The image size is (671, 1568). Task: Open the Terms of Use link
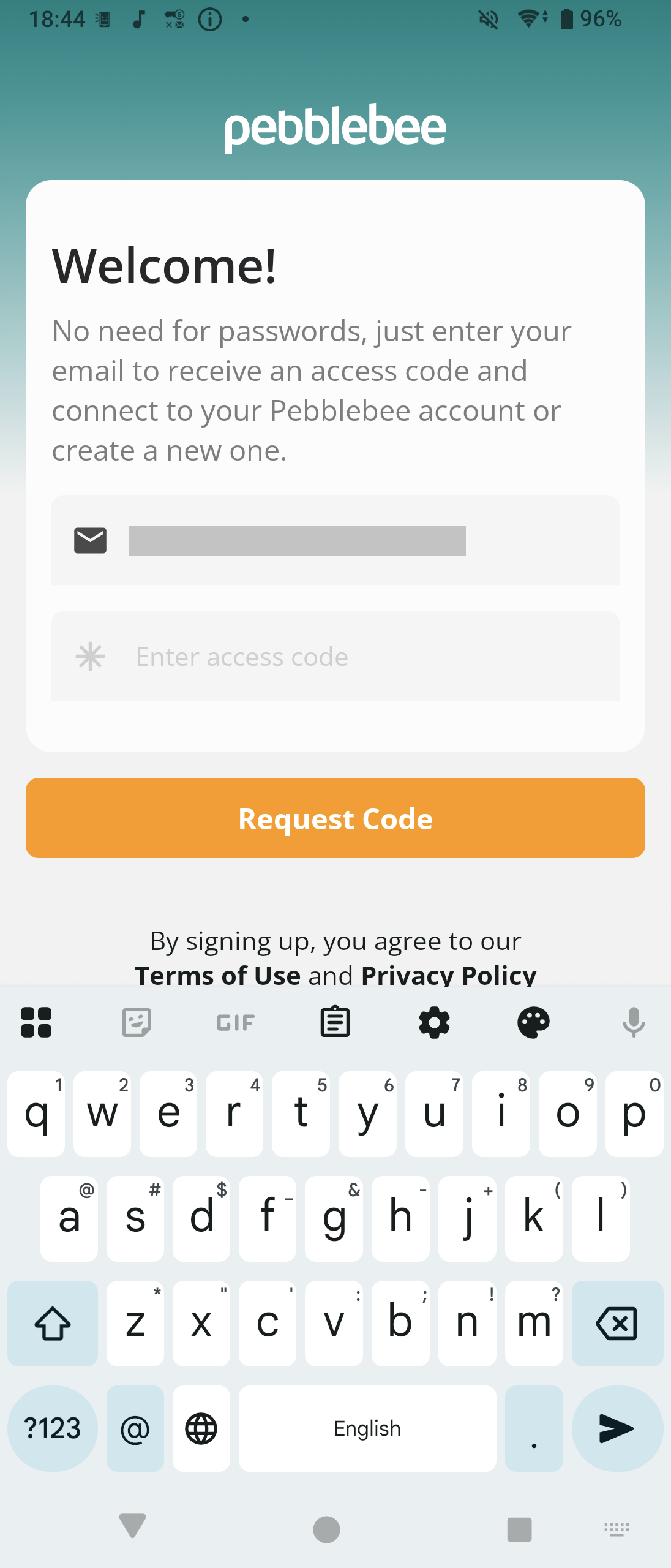coord(218,974)
